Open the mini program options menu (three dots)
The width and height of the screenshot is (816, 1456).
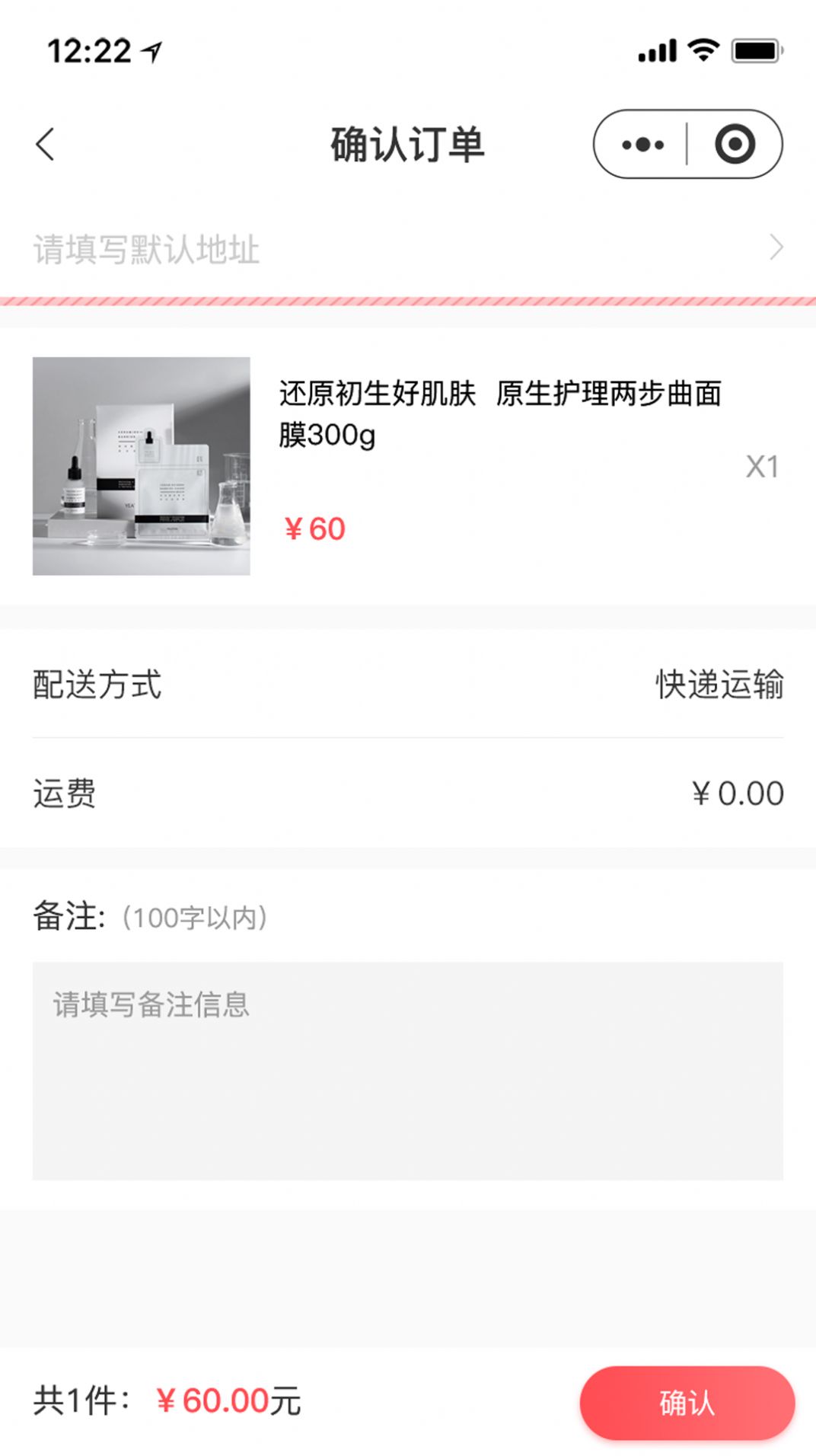643,144
